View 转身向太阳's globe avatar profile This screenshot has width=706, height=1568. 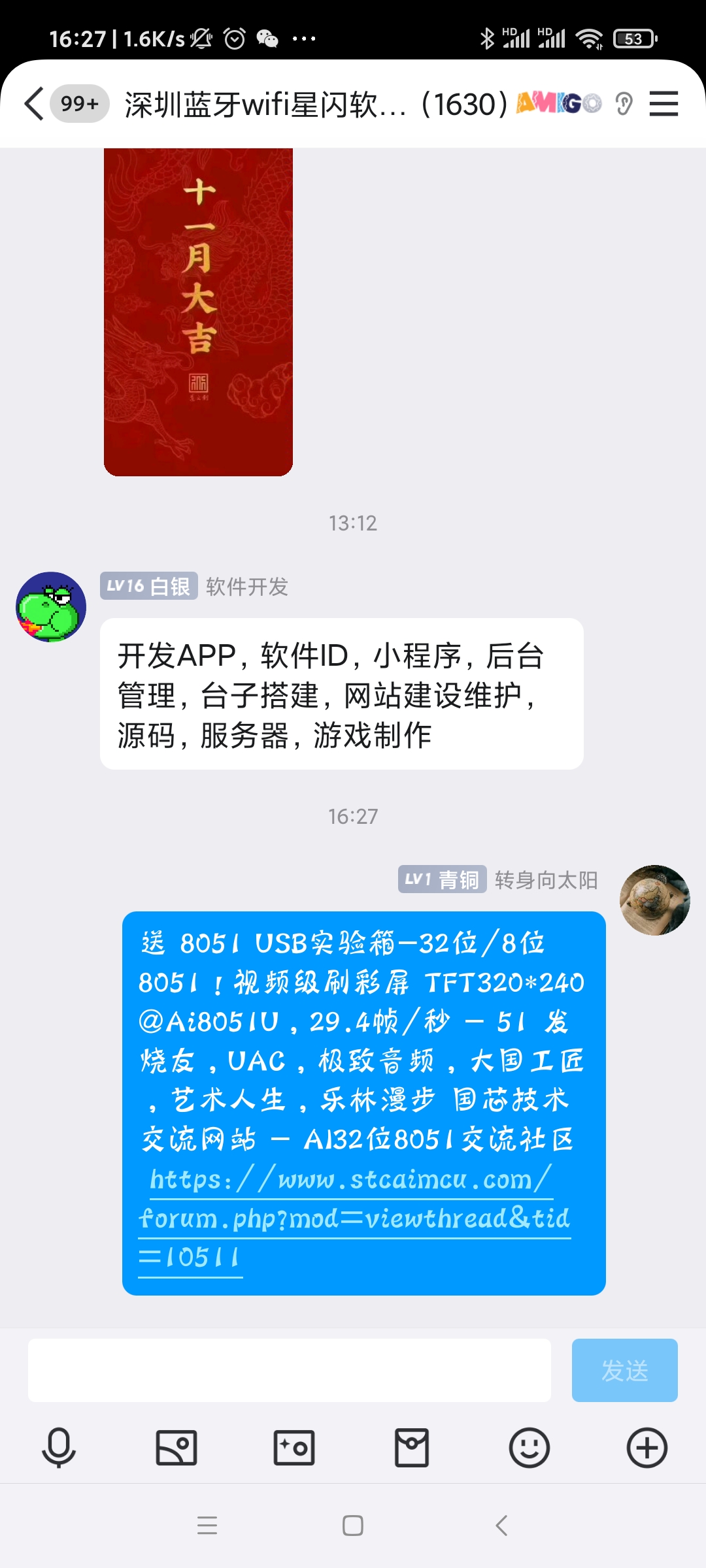[654, 900]
